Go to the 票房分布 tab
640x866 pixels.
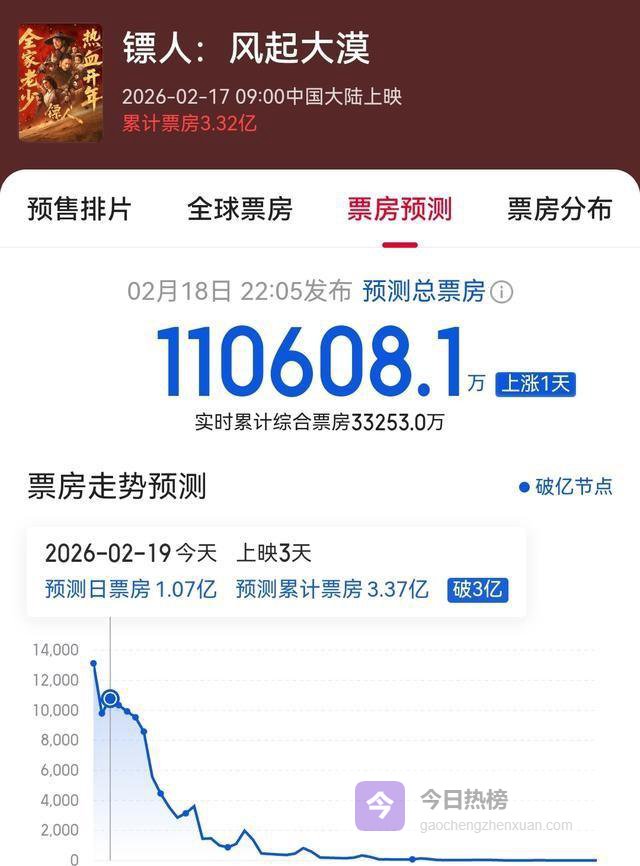pos(559,209)
